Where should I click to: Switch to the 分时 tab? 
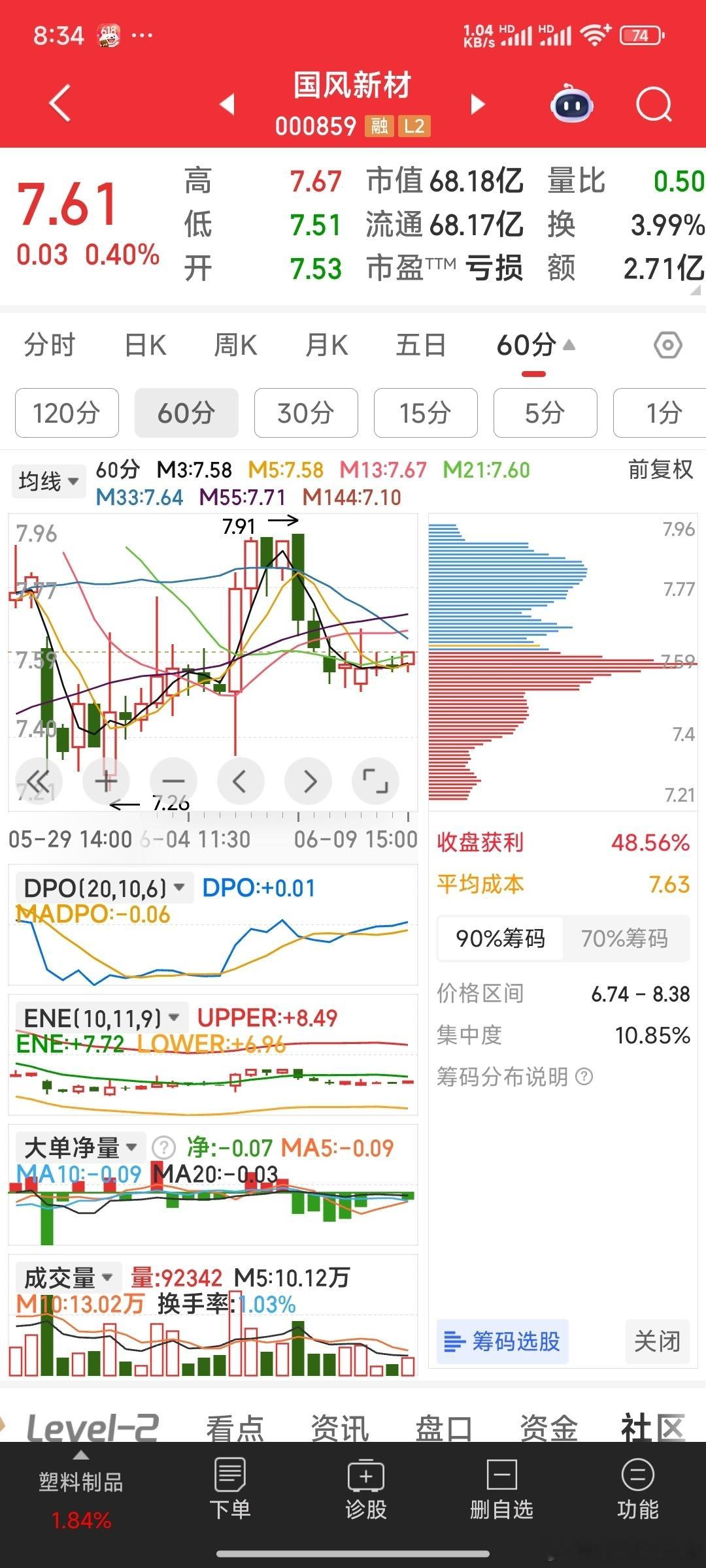(50, 345)
